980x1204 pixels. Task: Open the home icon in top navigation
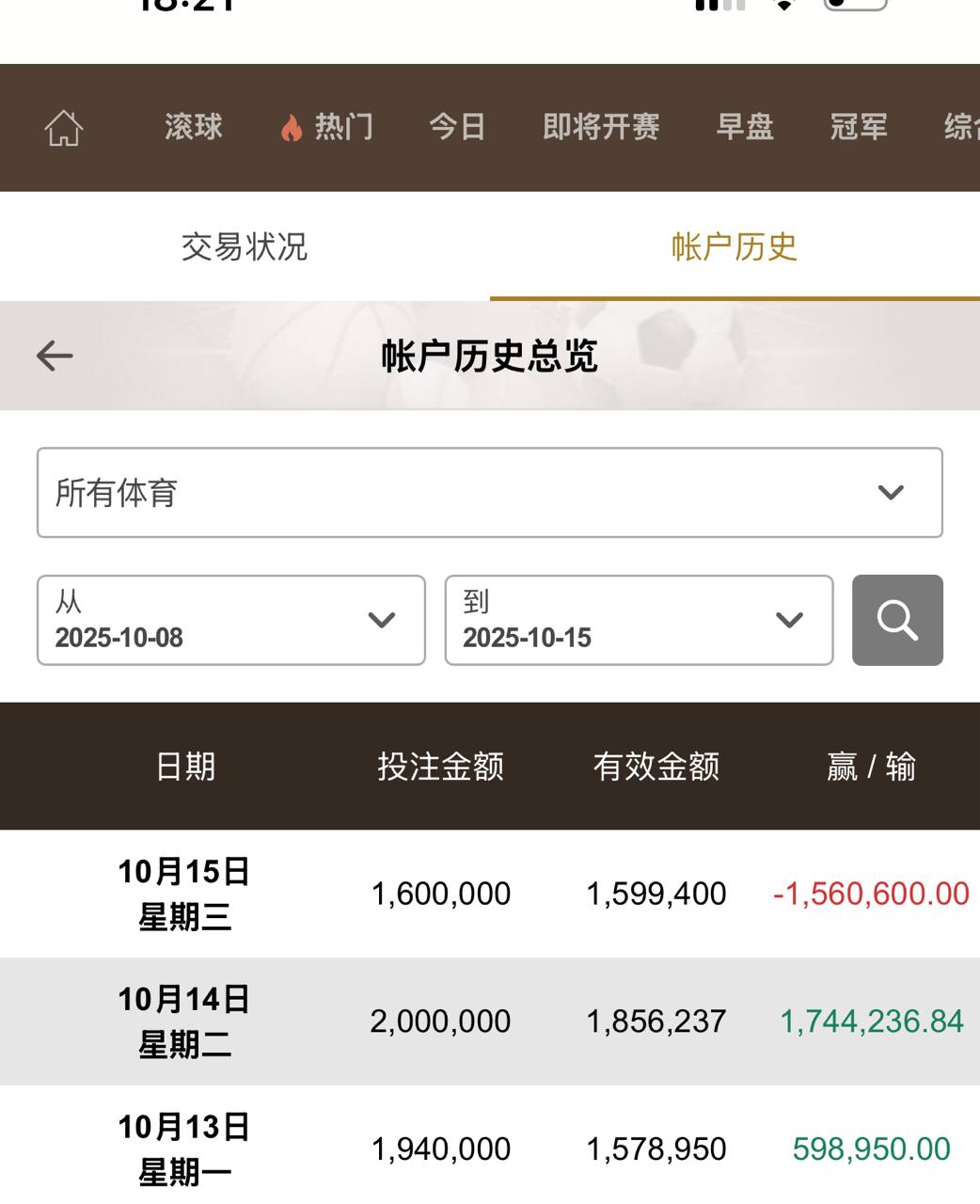(x=64, y=128)
